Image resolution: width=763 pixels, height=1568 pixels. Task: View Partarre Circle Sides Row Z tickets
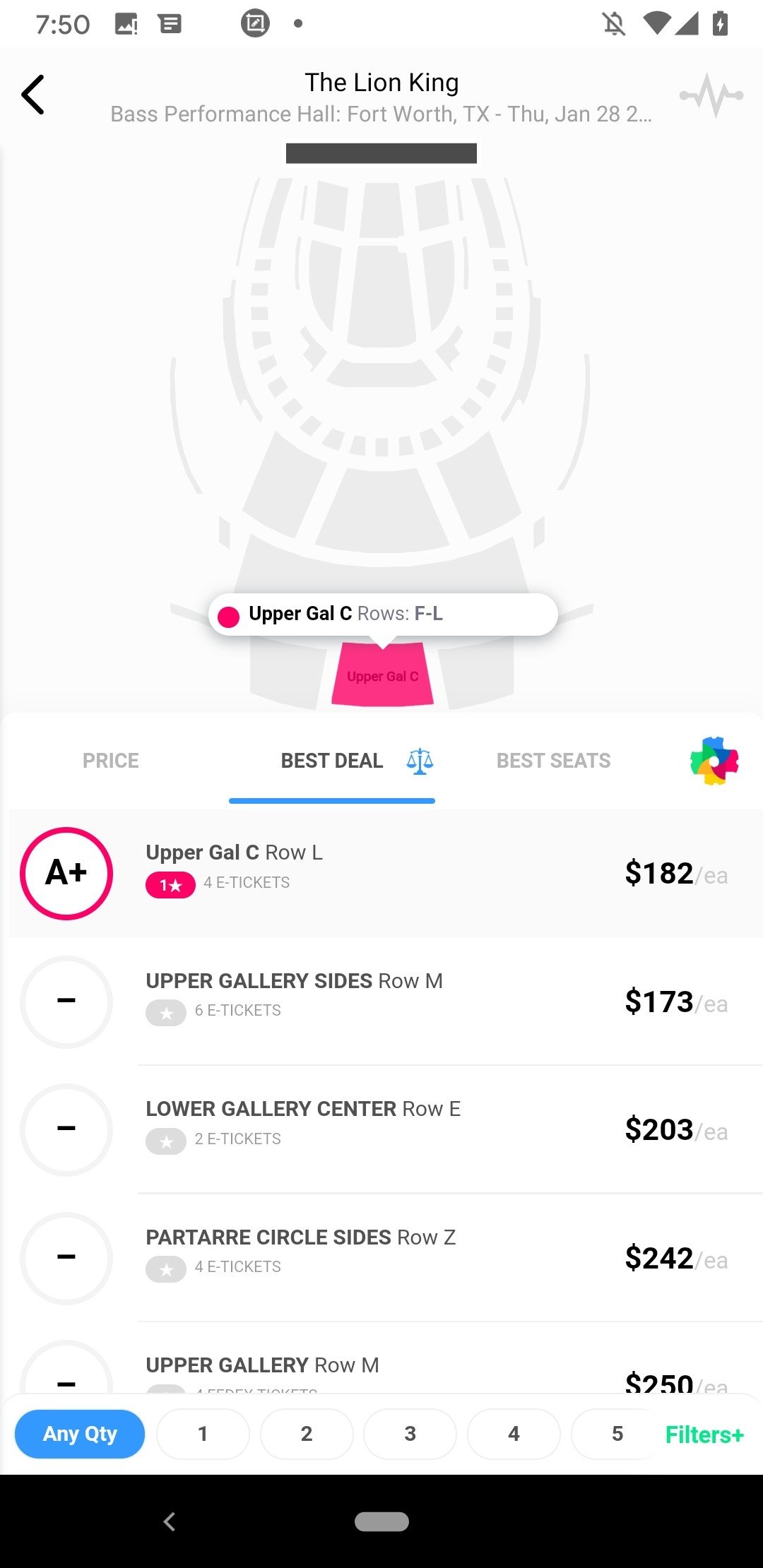coord(386,1258)
